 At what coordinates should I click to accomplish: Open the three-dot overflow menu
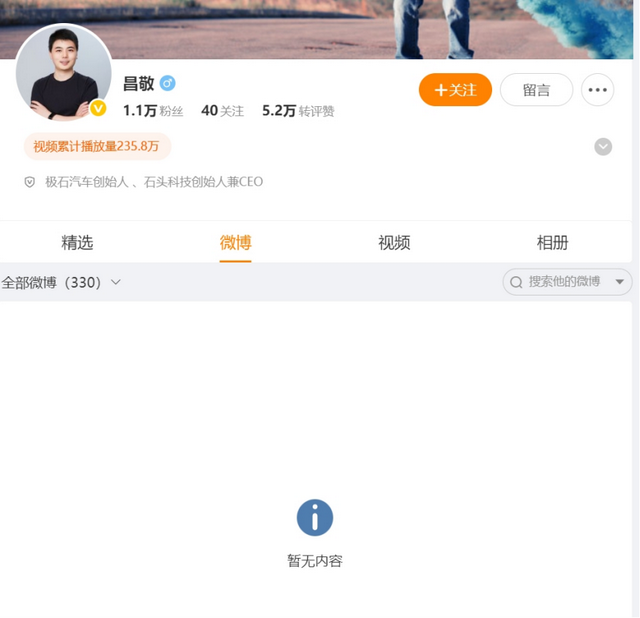point(597,90)
